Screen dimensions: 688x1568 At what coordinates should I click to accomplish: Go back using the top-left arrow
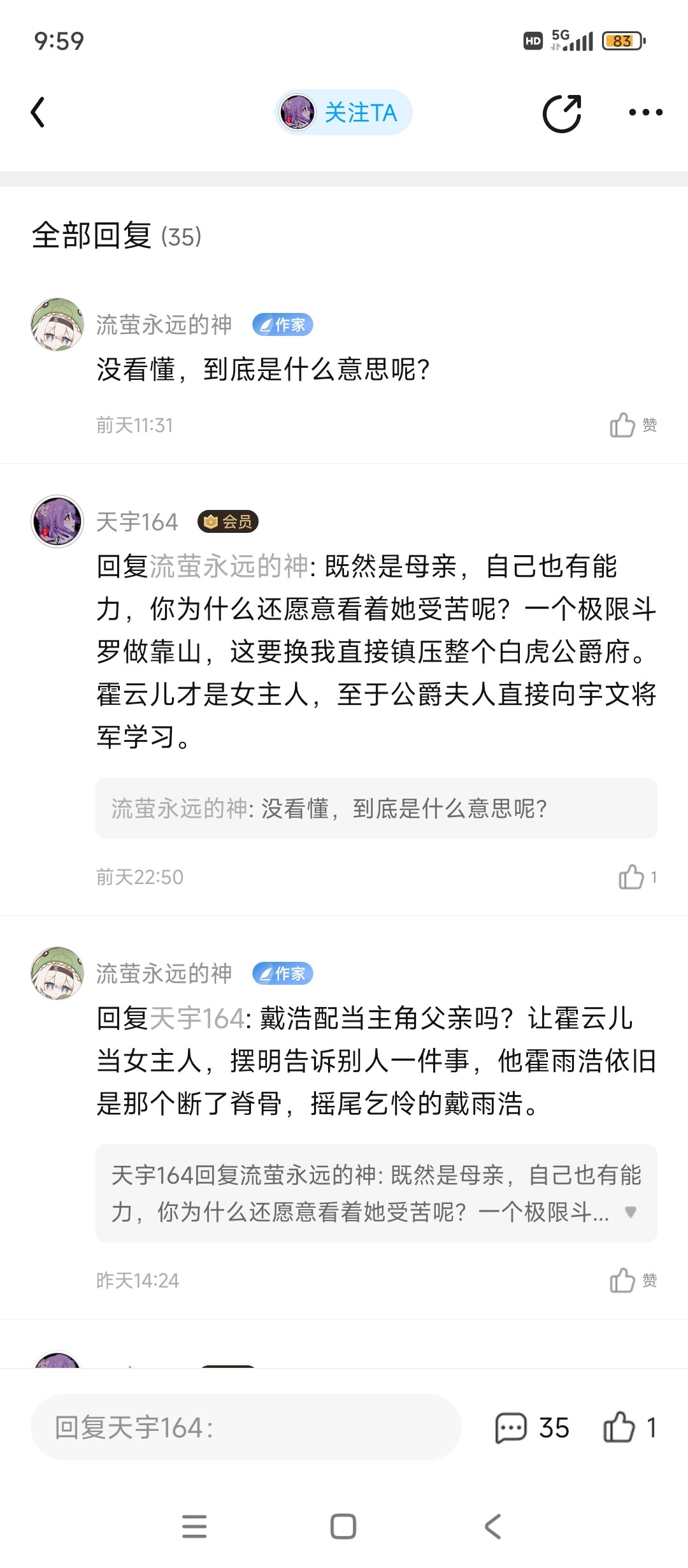coord(38,113)
